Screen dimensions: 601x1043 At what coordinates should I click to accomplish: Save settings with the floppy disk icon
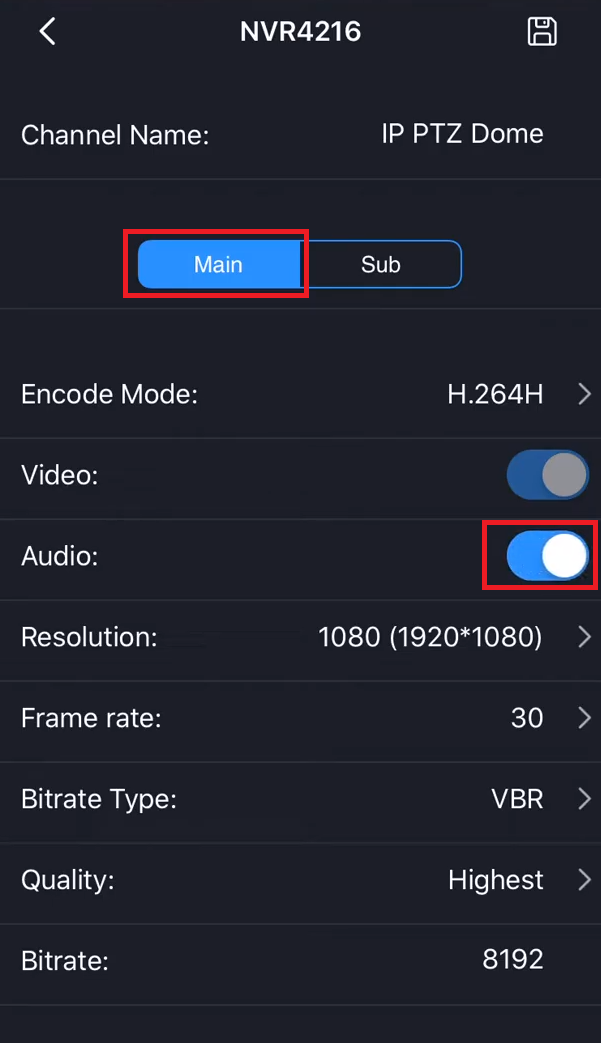[542, 32]
